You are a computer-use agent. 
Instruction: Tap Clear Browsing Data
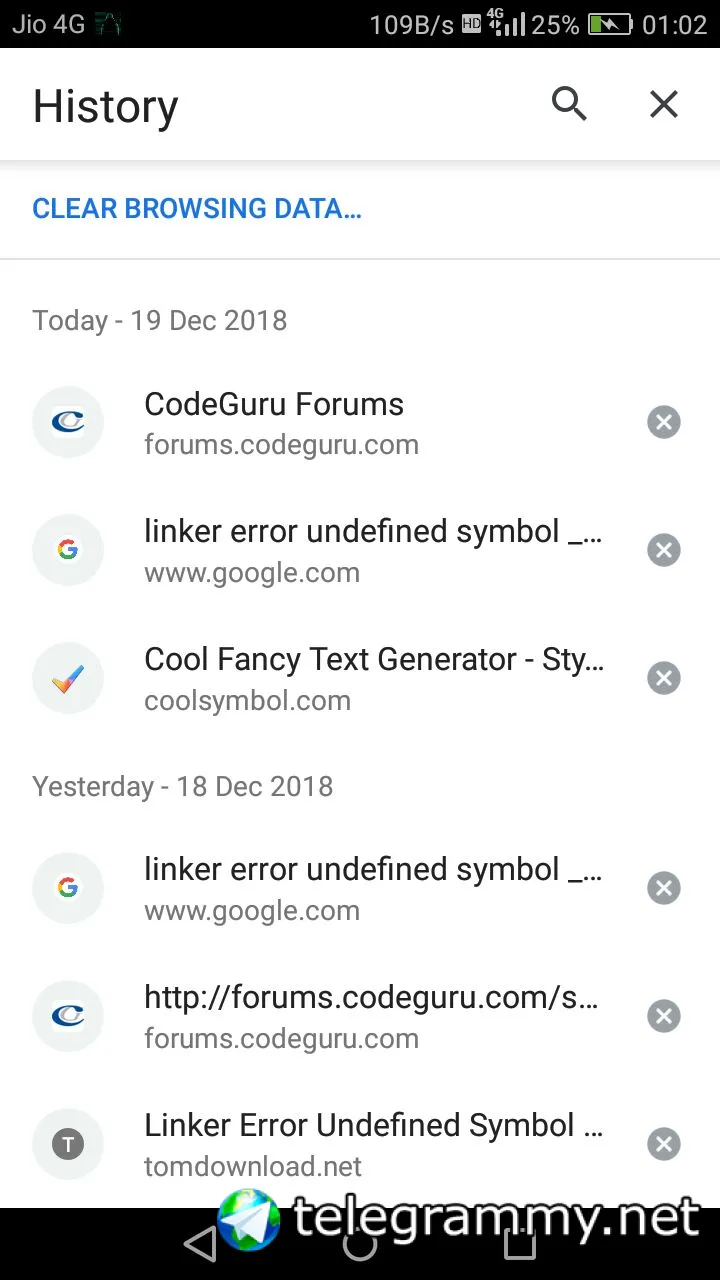click(x=197, y=209)
